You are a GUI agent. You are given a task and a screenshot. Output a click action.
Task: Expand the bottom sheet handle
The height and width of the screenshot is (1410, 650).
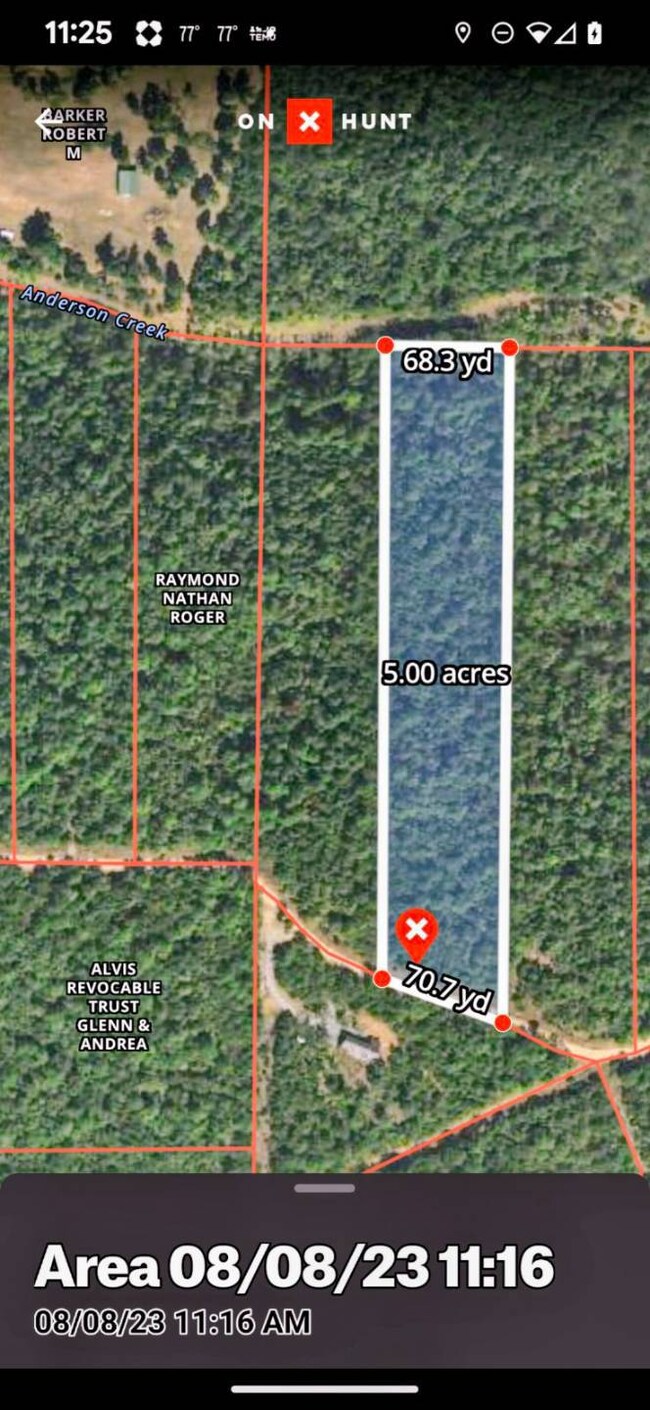(x=325, y=1188)
